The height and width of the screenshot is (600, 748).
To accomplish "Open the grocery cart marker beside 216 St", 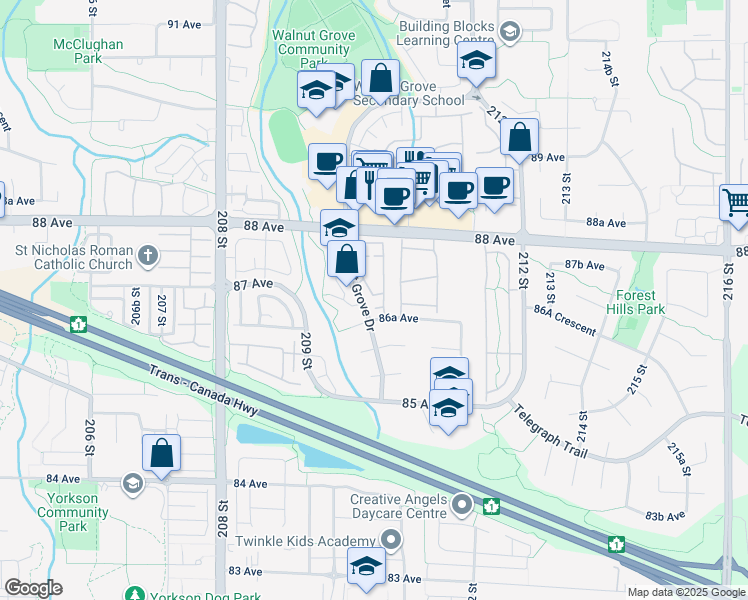I will [736, 204].
